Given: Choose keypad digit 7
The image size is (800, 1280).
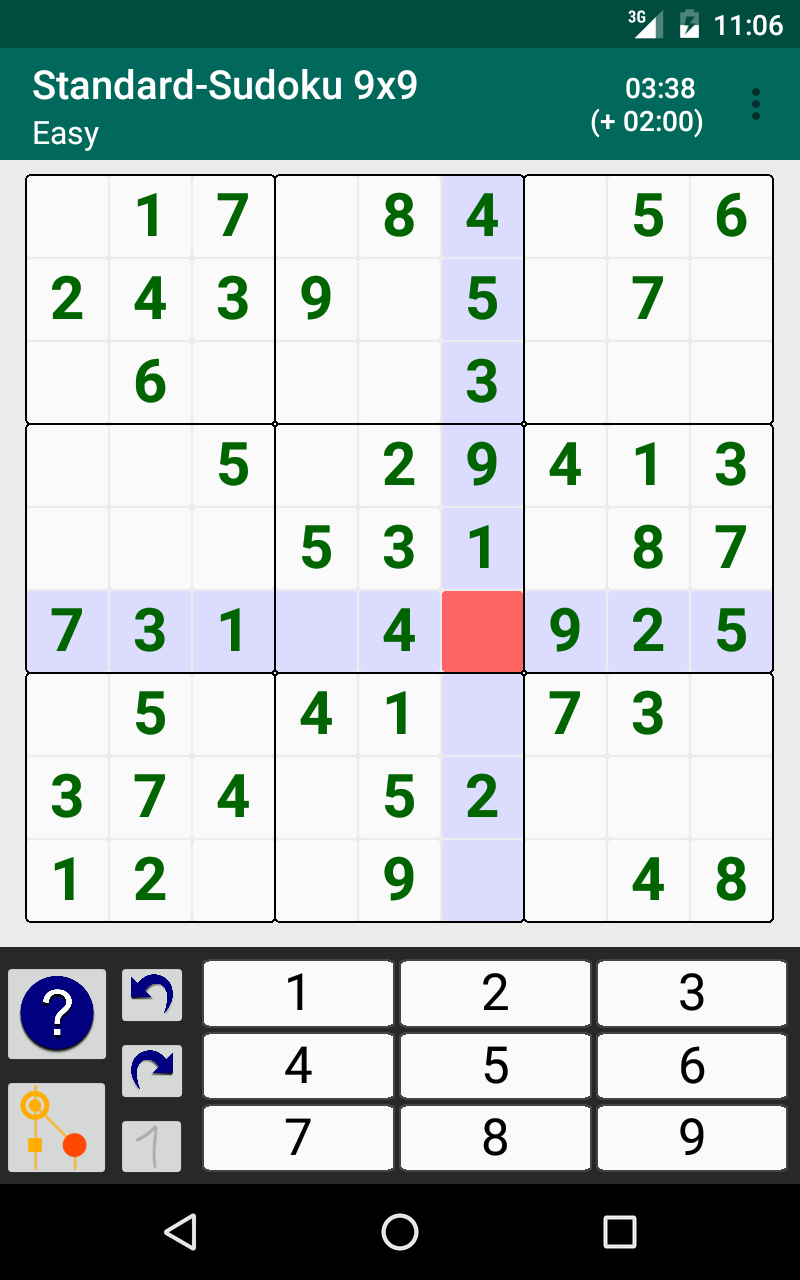Looking at the screenshot, I should [298, 1138].
